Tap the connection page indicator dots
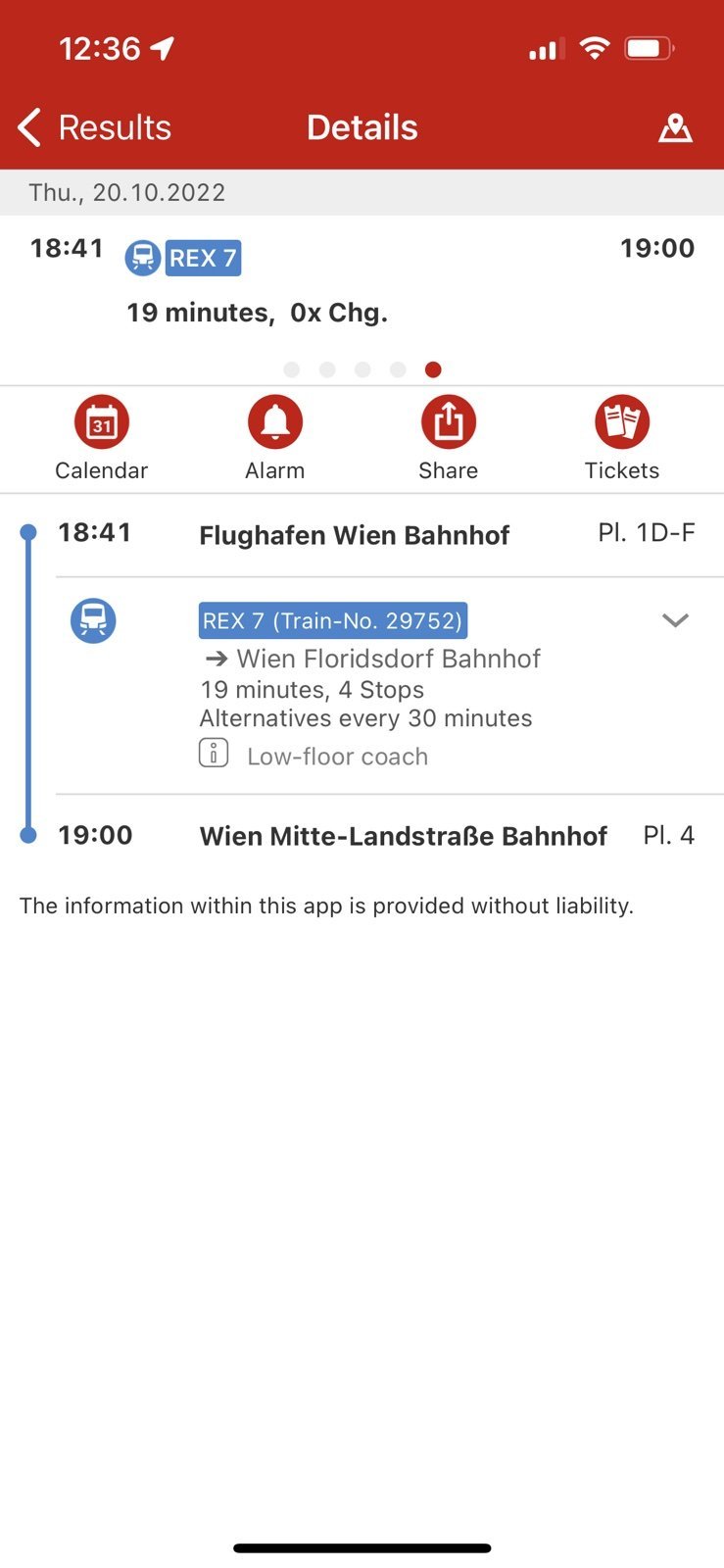Viewport: 724px width, 1568px height. (x=362, y=369)
